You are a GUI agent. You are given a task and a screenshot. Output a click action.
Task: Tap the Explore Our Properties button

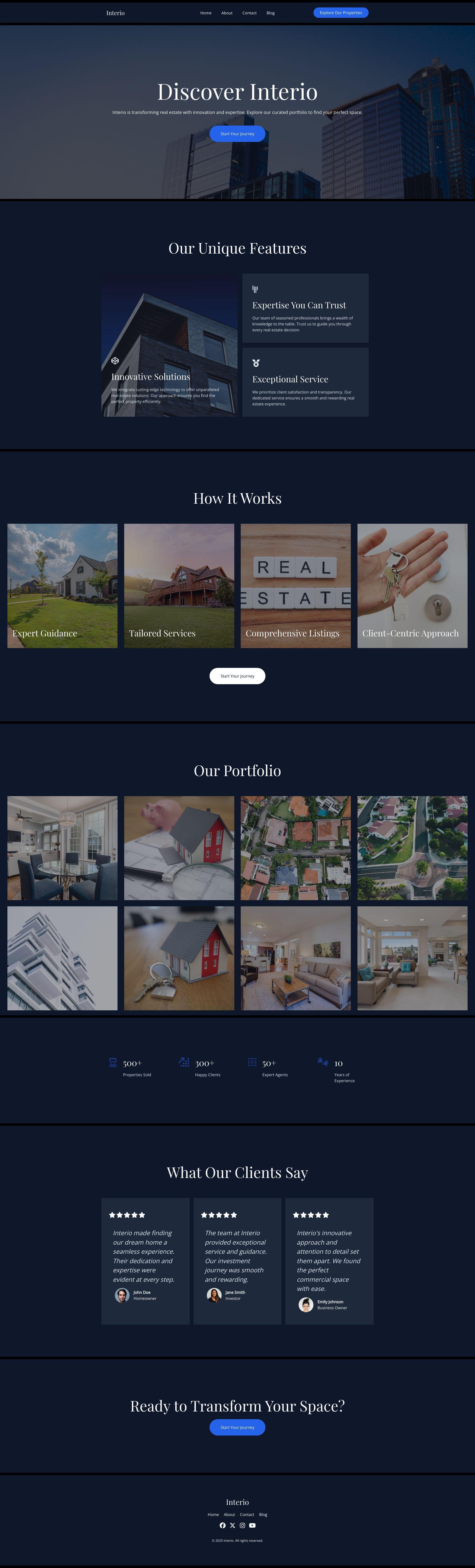(341, 13)
